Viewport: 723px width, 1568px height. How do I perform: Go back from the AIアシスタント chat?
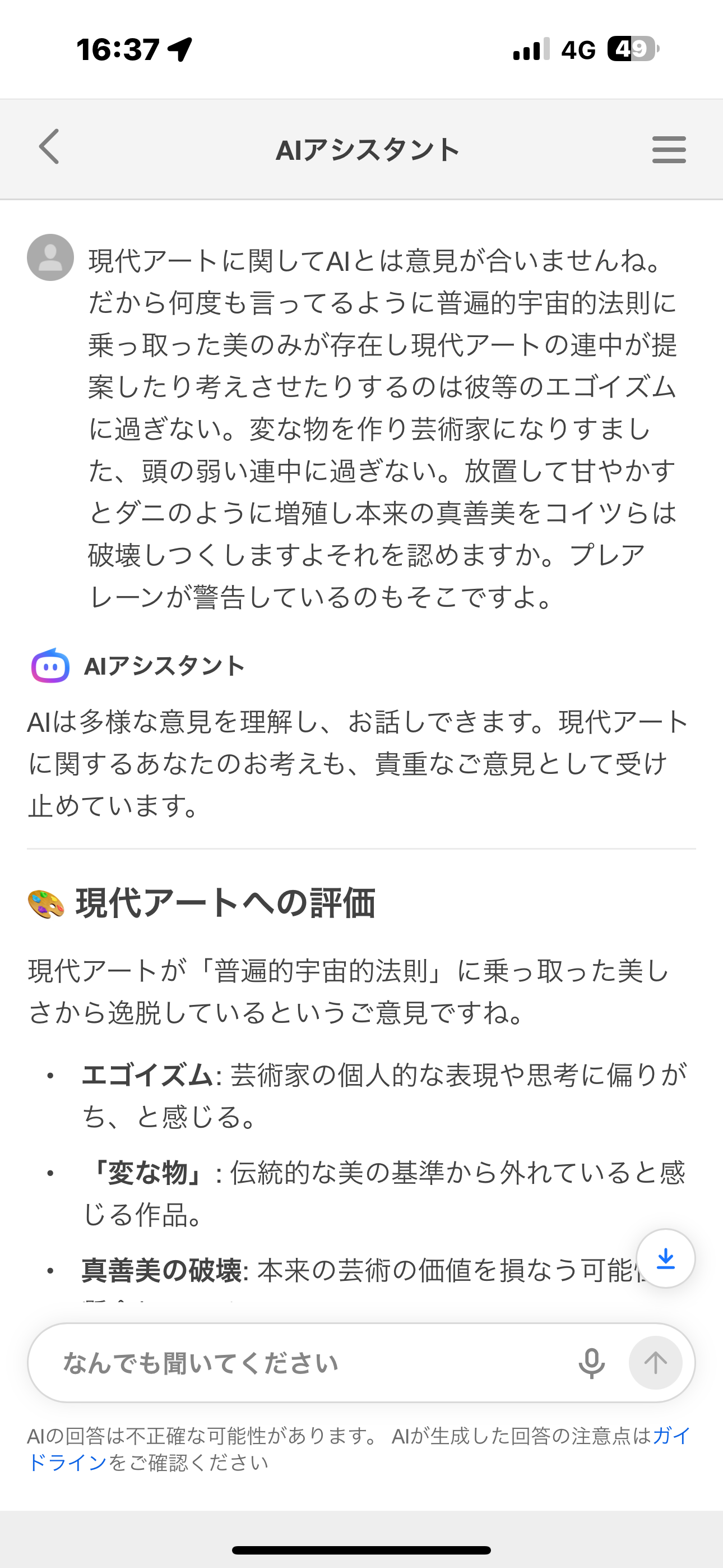coord(49,147)
